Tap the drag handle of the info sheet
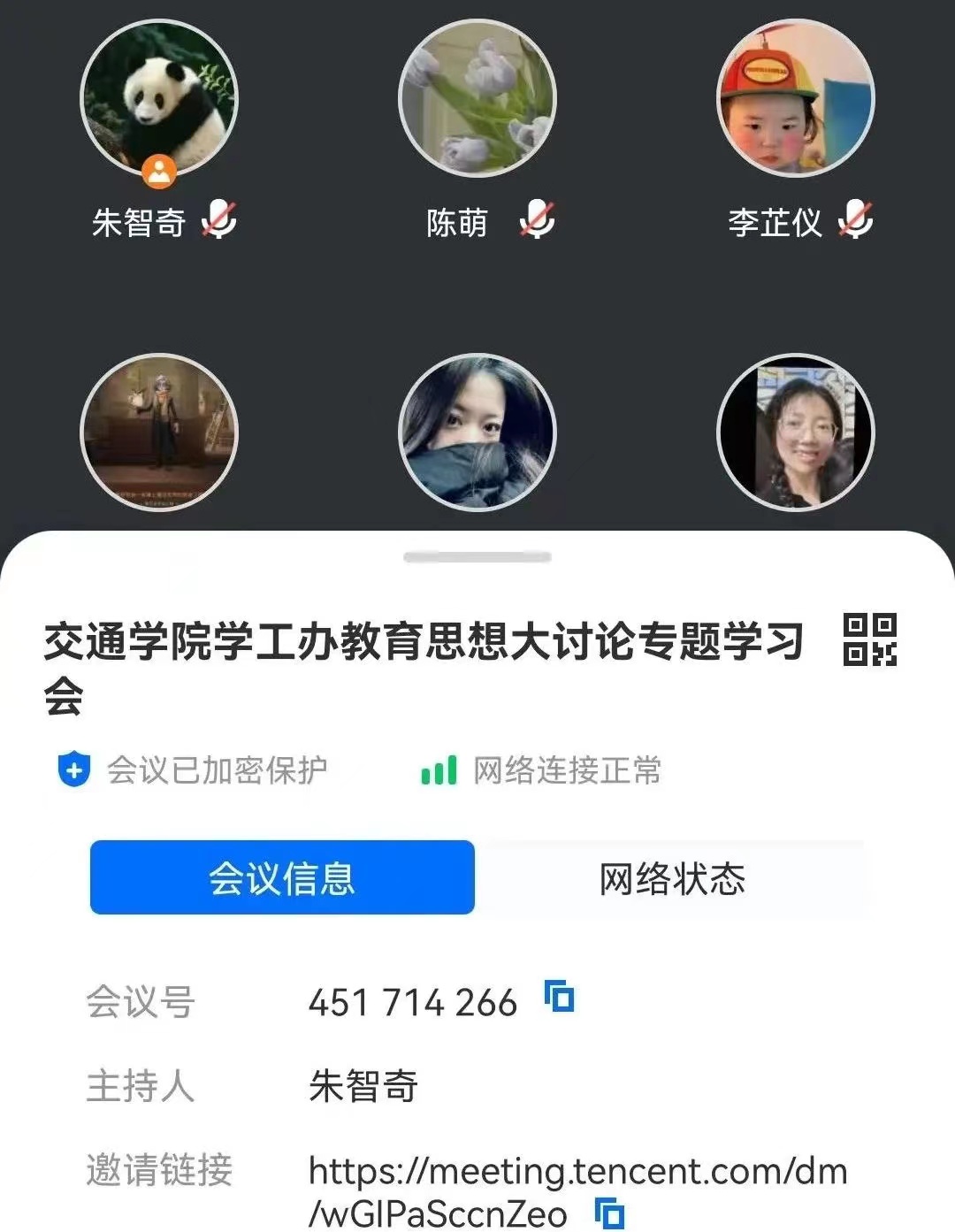Screen dimensions: 955x1232 pyautogui.click(x=477, y=557)
